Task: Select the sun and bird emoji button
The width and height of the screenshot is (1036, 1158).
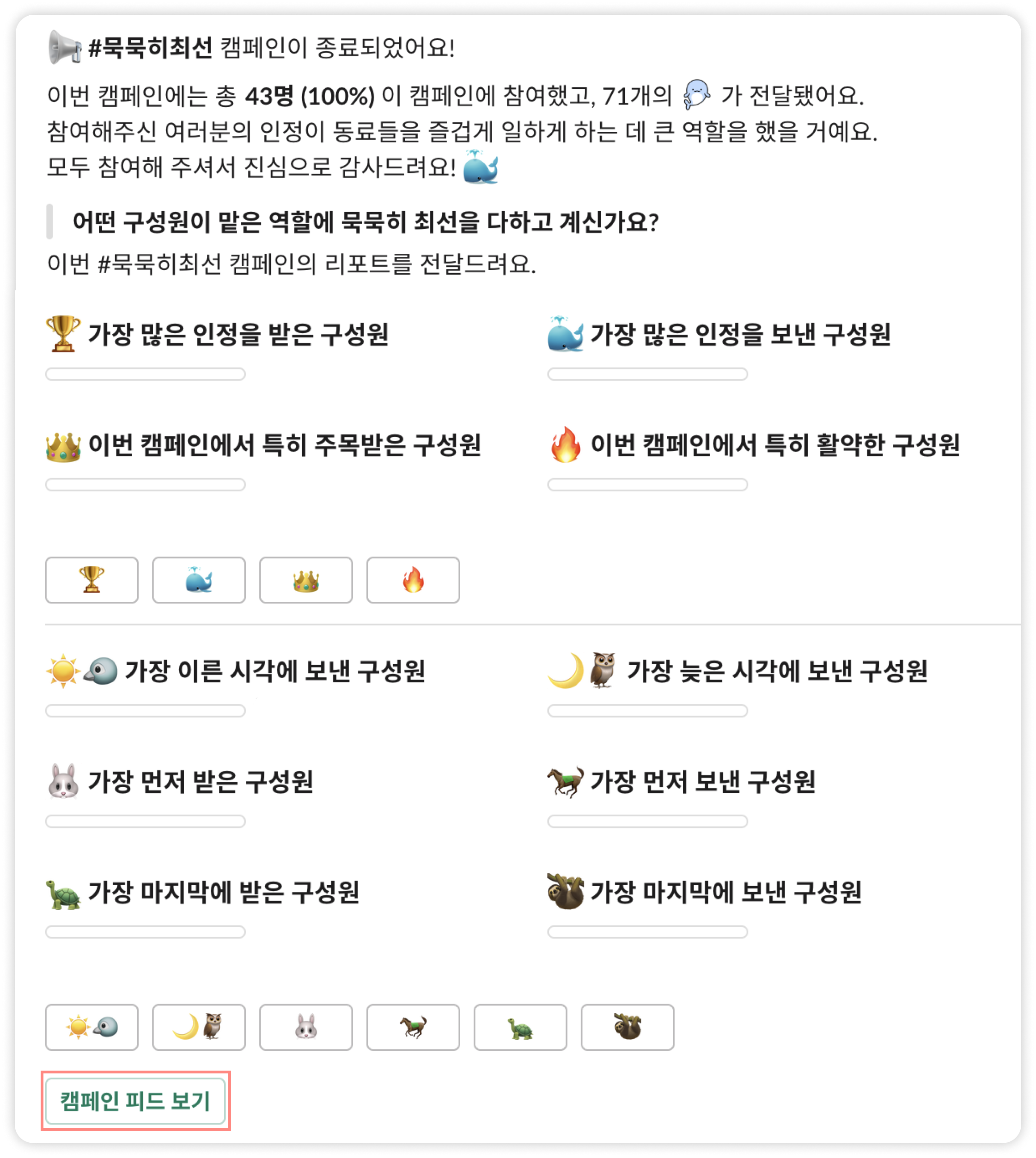Action: coord(91,1027)
